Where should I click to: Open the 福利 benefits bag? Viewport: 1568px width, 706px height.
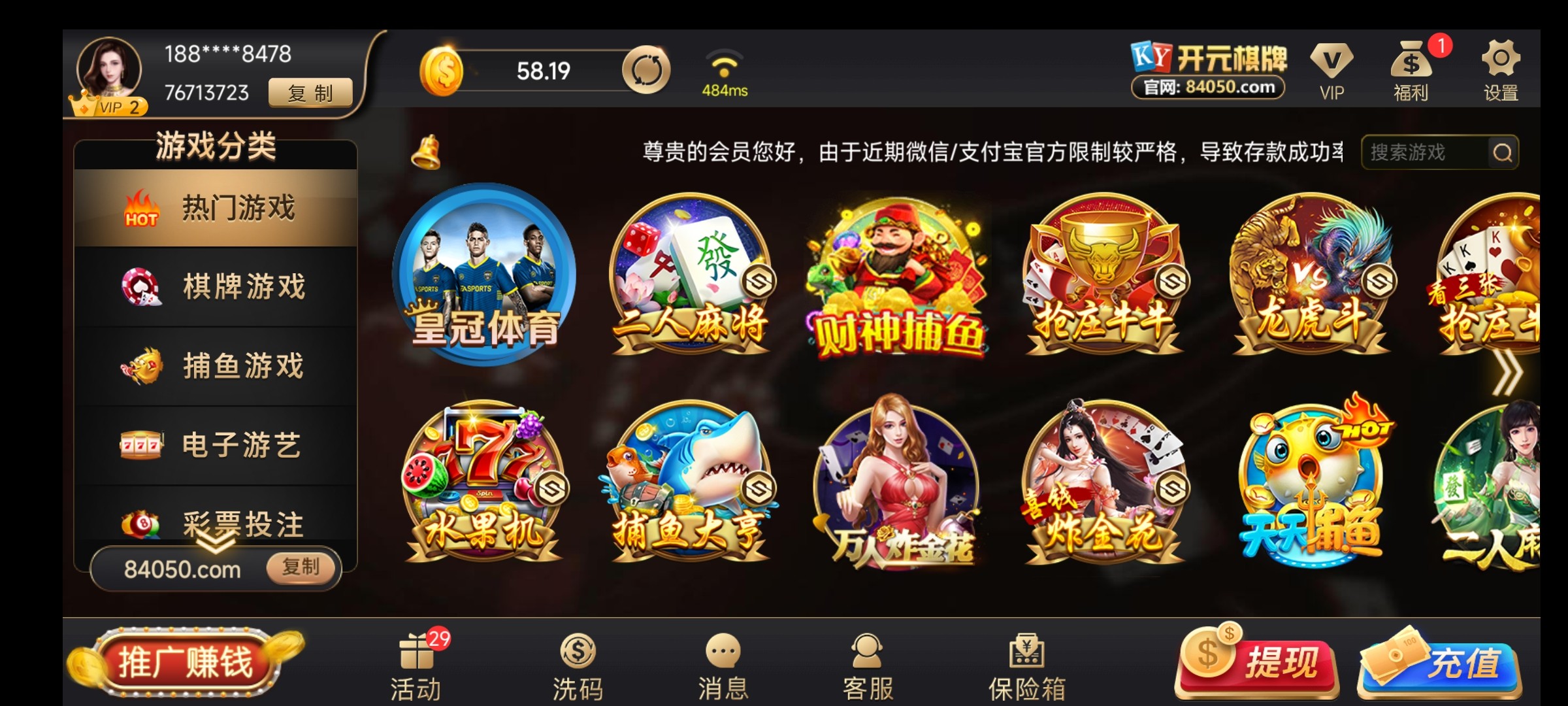coord(1411,71)
